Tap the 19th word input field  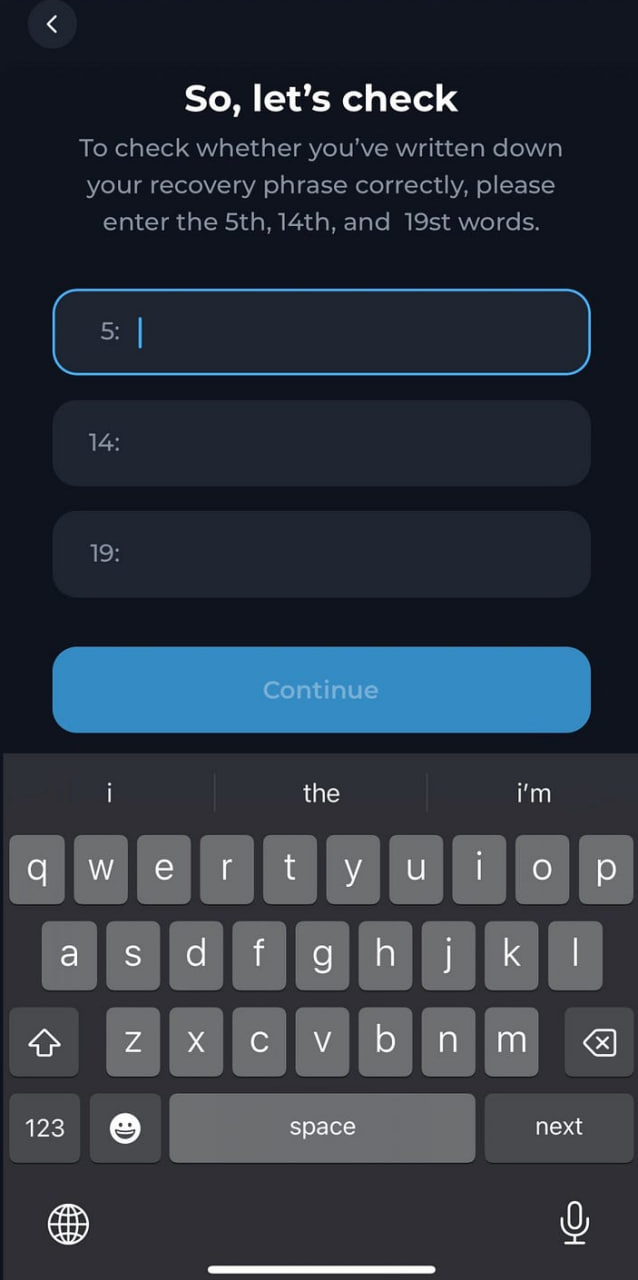(x=321, y=554)
